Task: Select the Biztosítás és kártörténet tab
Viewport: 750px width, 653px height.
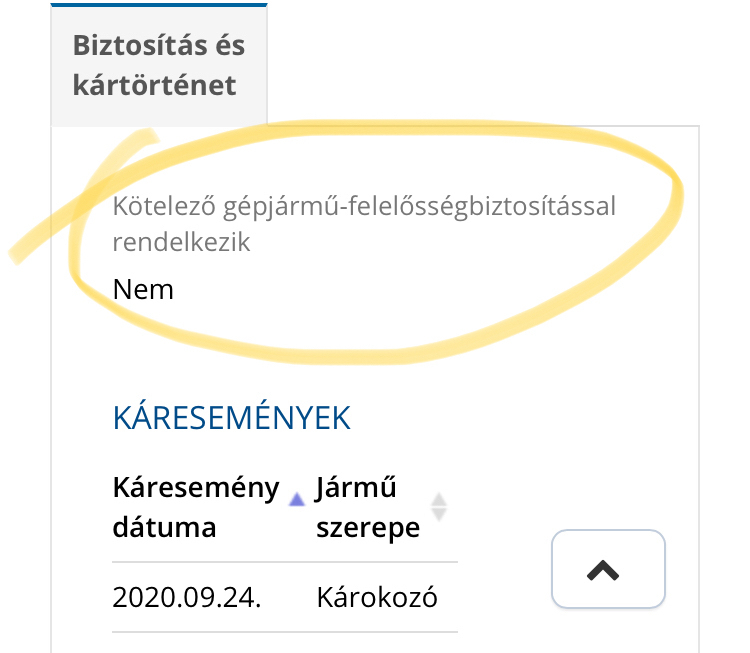Action: [x=159, y=66]
